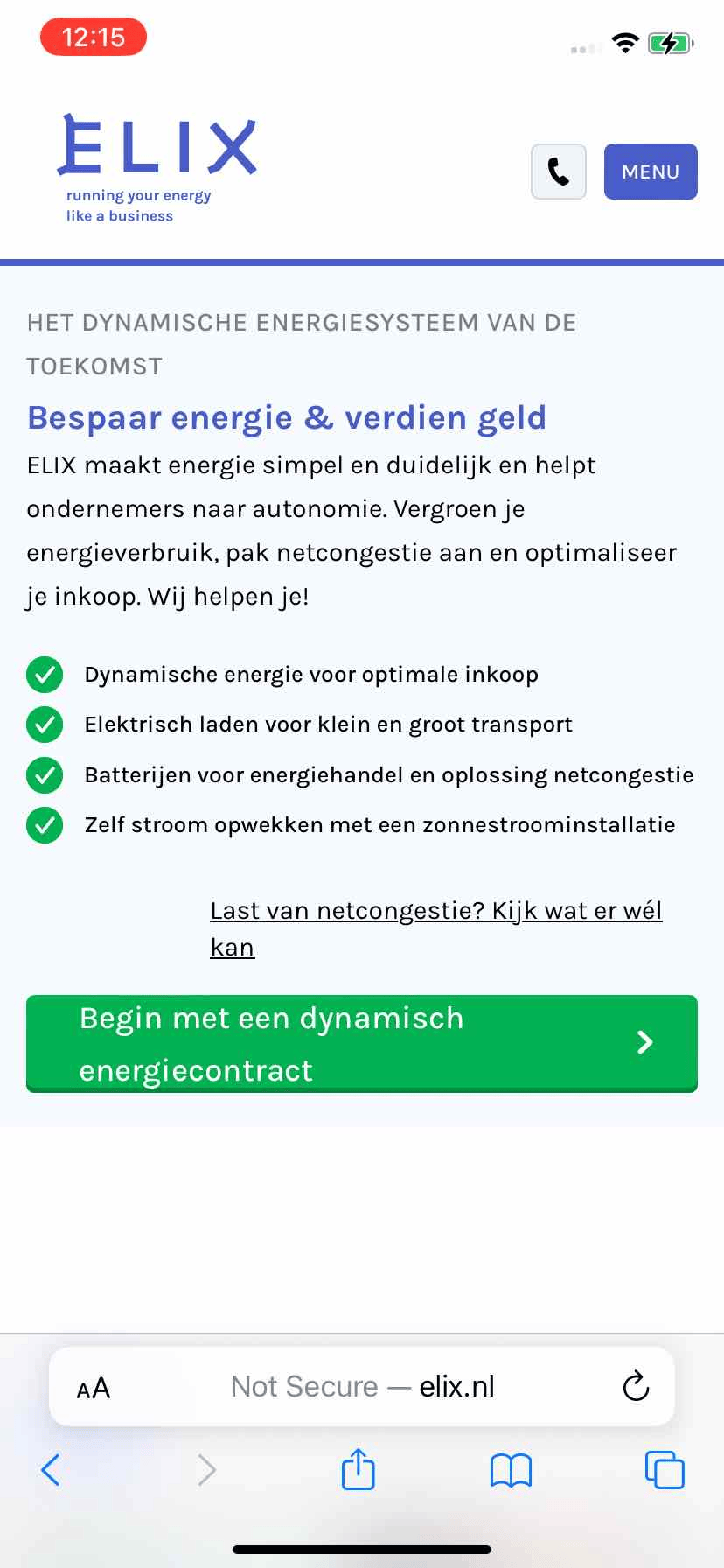Open the 'Last van netcongestie?' link

pos(435,912)
